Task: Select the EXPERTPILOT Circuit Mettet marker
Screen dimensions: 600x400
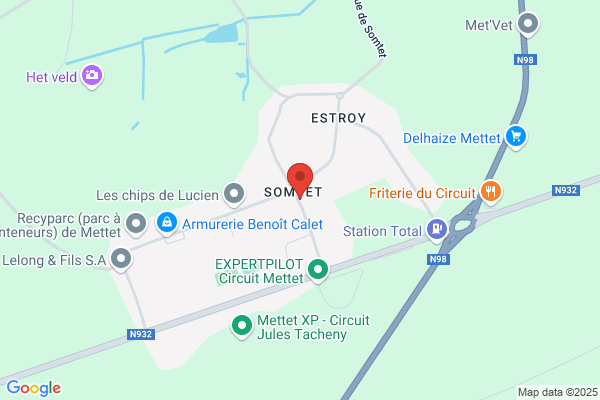Action: (x=318, y=268)
